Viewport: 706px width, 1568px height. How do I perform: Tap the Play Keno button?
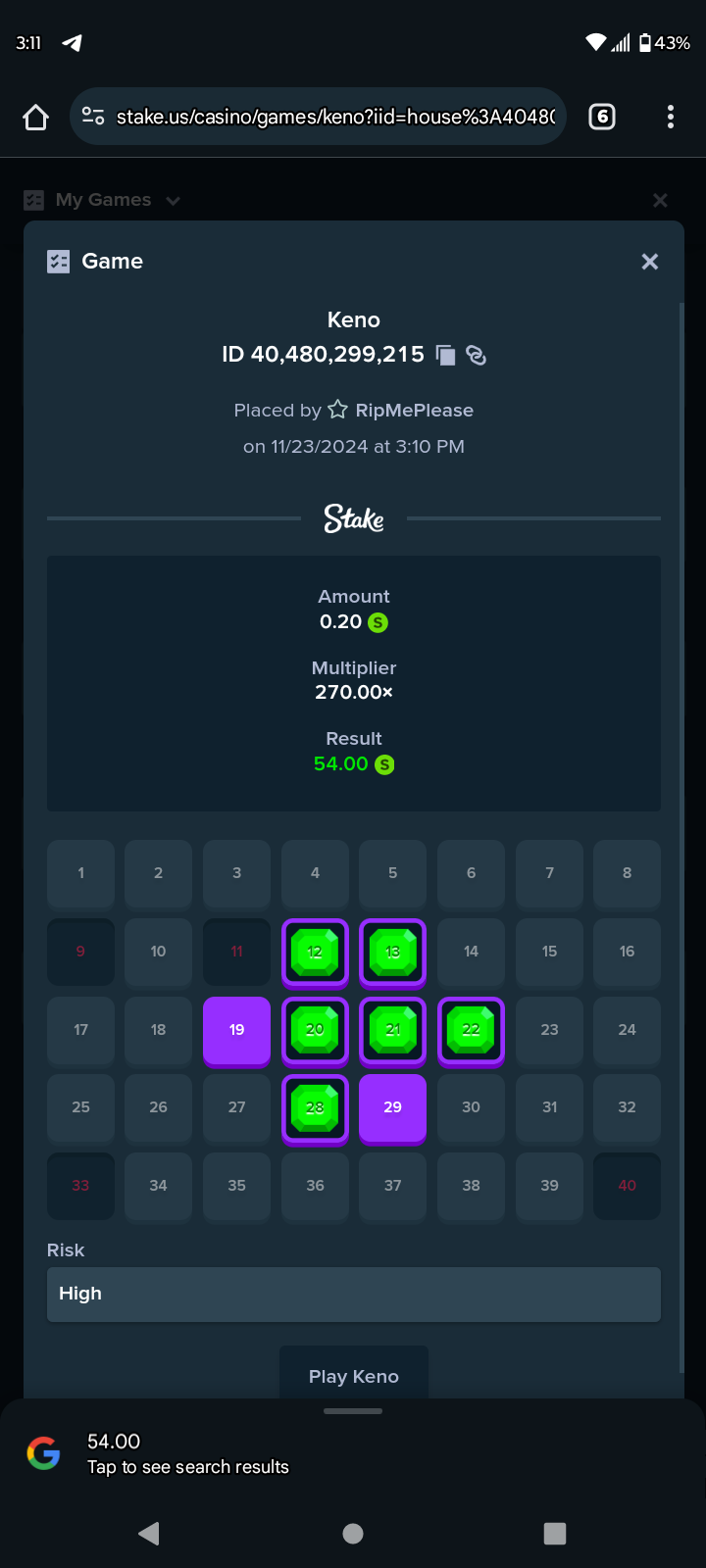353,1373
